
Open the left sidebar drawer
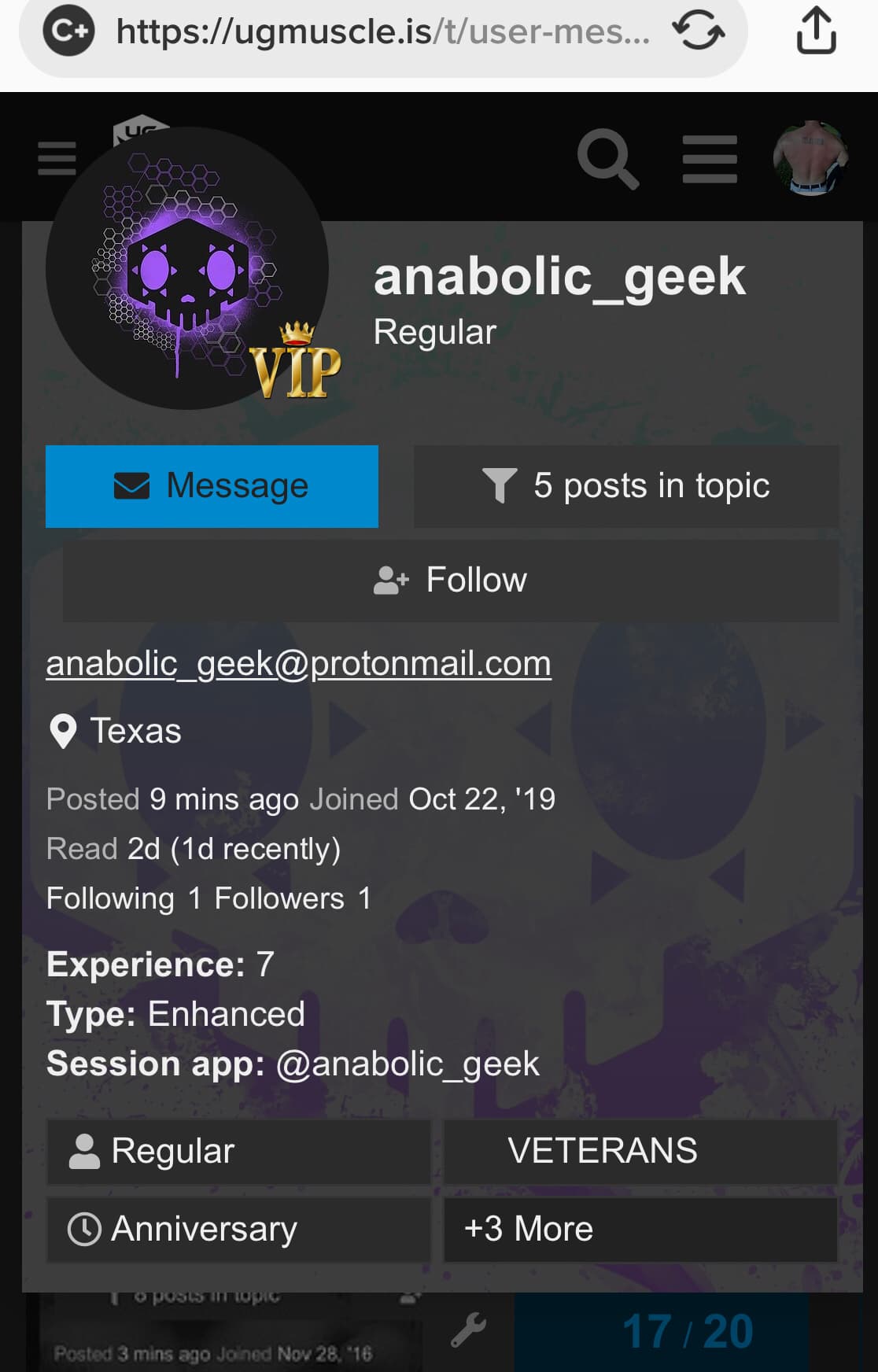pyautogui.click(x=57, y=158)
